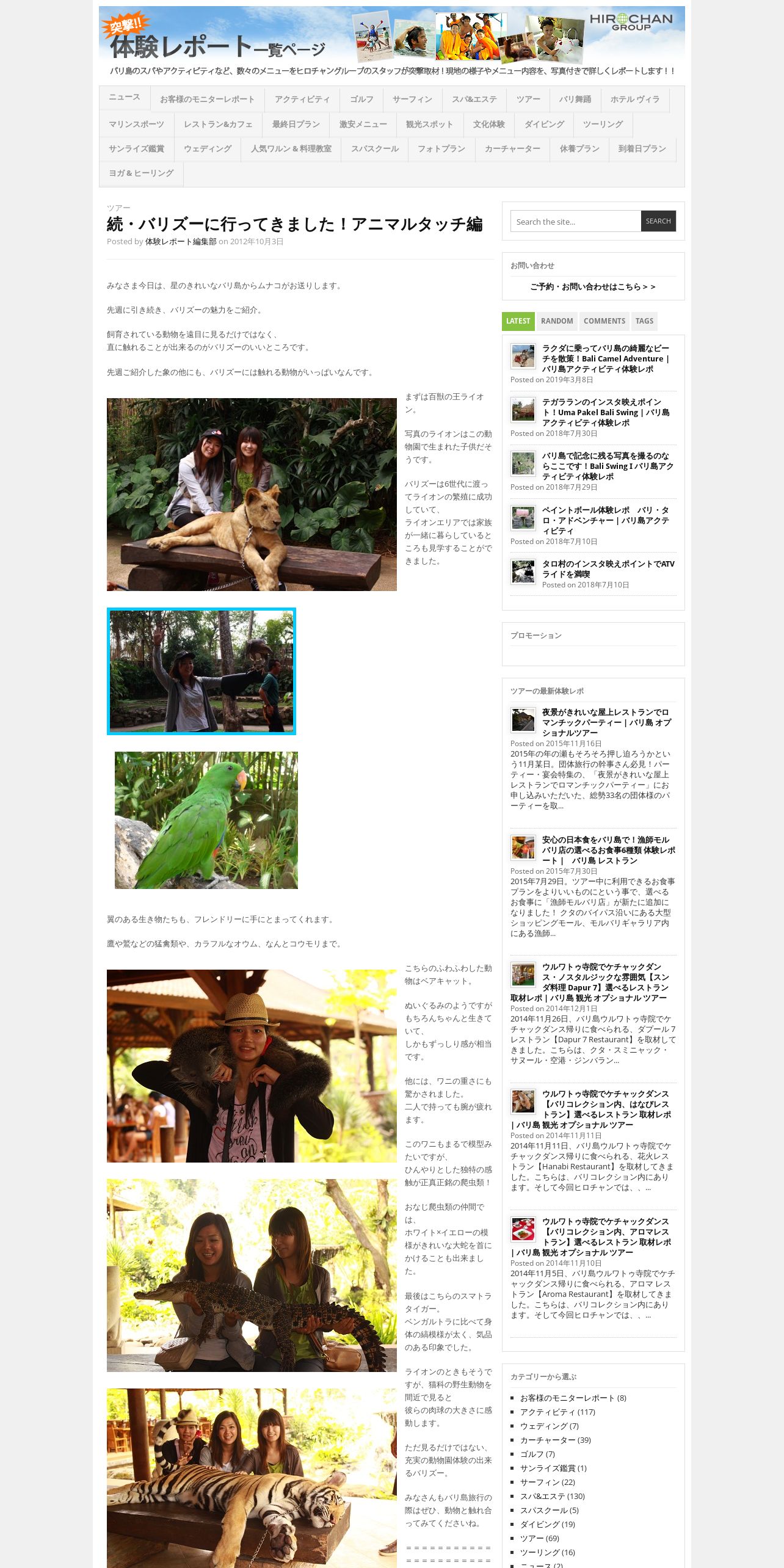Tap the Search the site field

click(575, 221)
